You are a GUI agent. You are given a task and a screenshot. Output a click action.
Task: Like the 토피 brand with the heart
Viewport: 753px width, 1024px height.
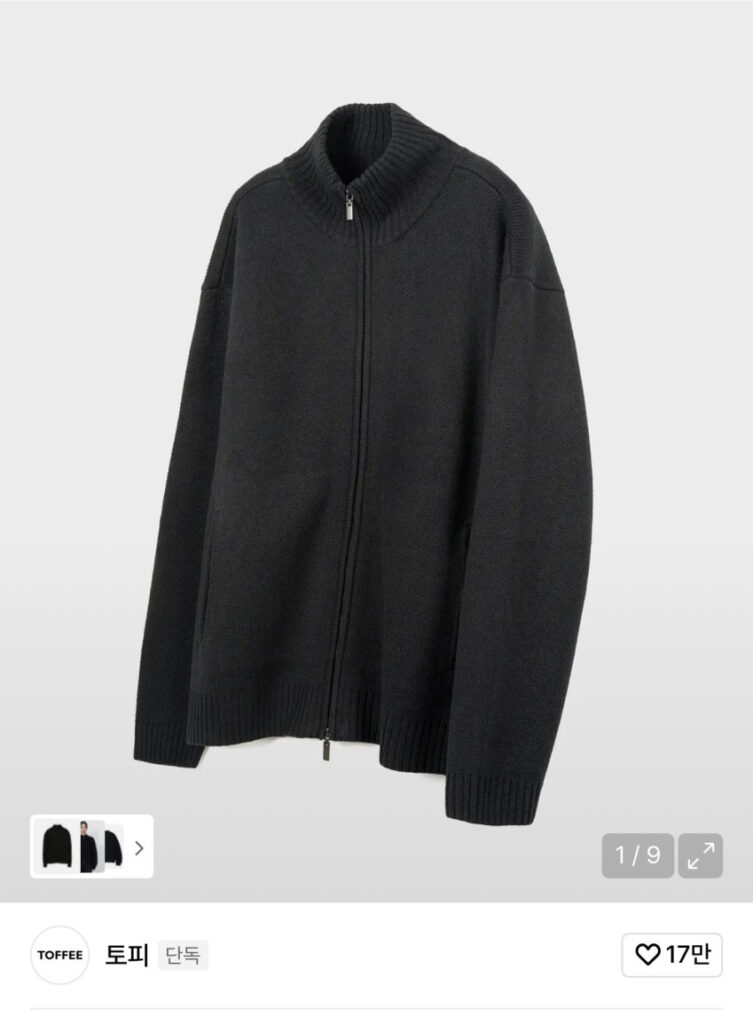(x=672, y=955)
